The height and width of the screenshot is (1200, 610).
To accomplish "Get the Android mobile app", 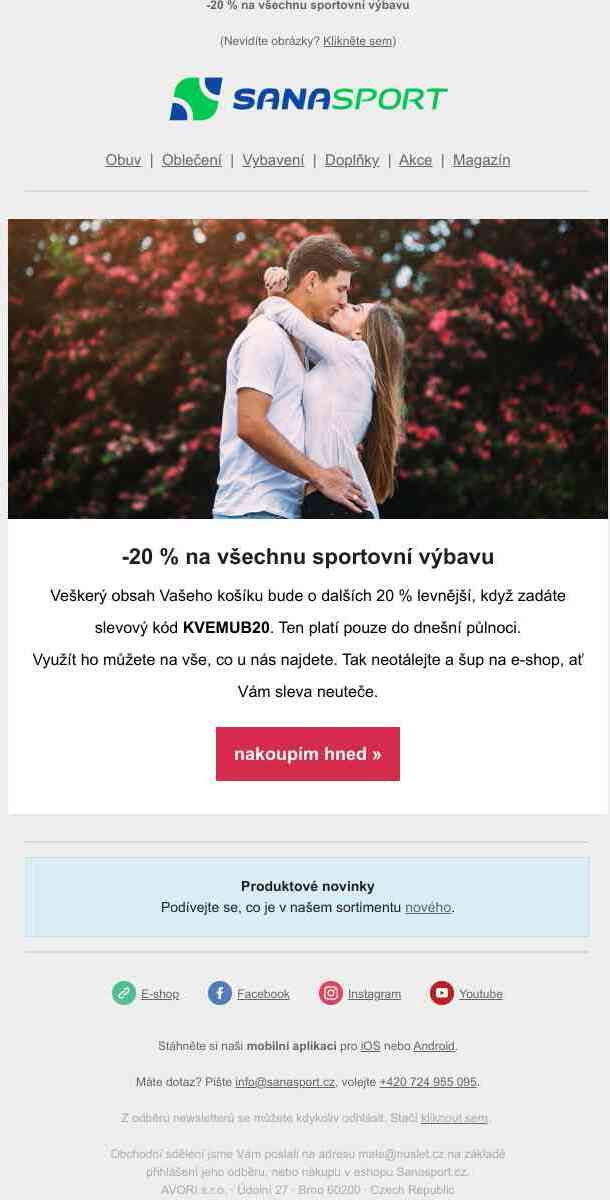I will tap(434, 1046).
